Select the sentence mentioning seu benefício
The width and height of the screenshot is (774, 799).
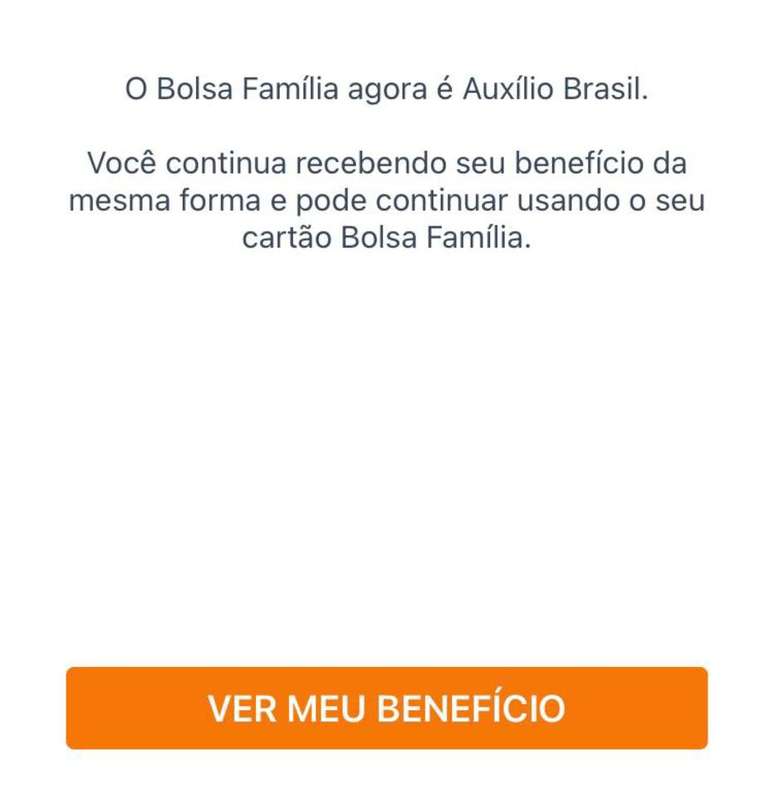tap(387, 160)
